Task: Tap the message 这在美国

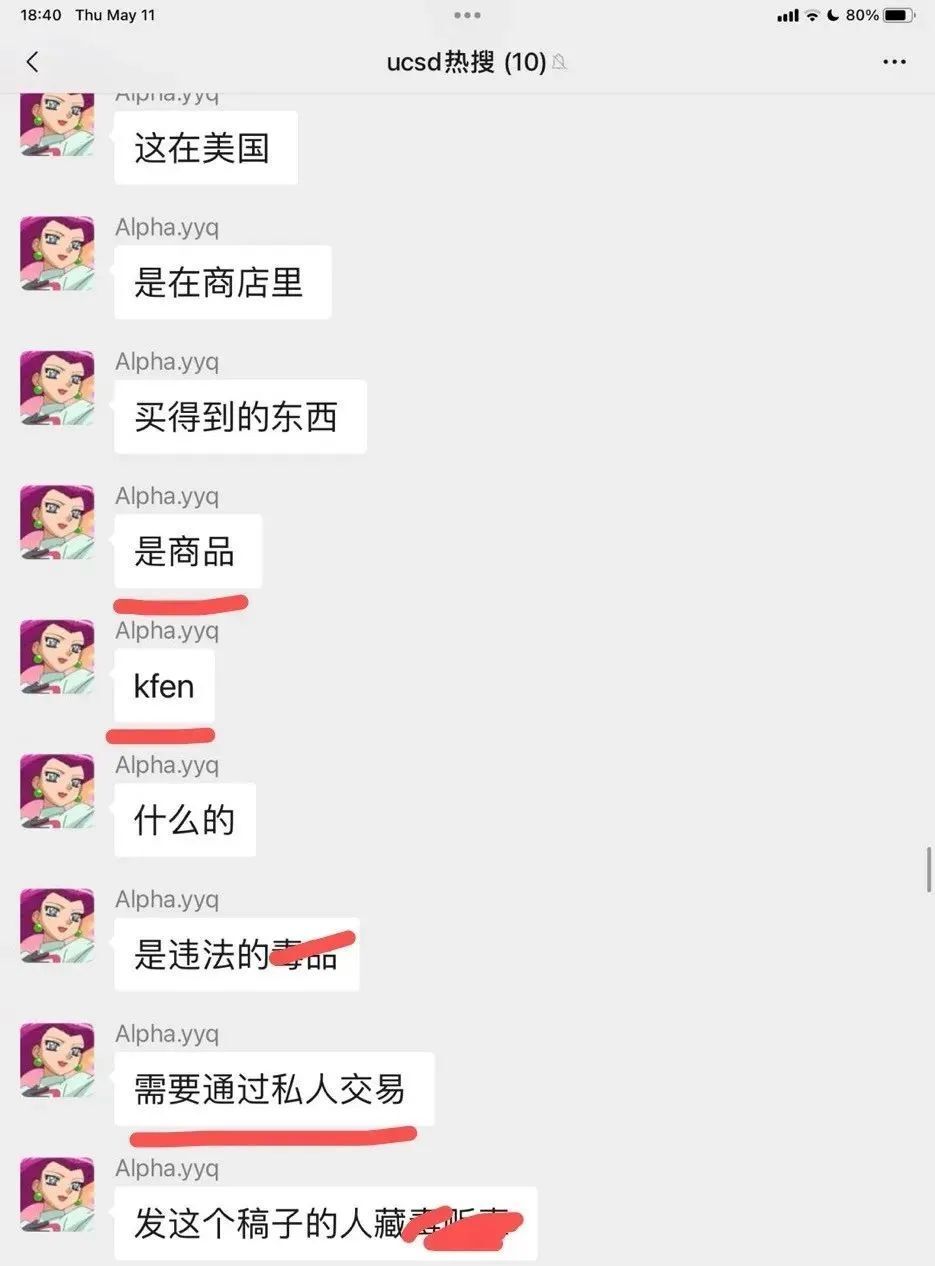Action: pyautogui.click(x=205, y=147)
